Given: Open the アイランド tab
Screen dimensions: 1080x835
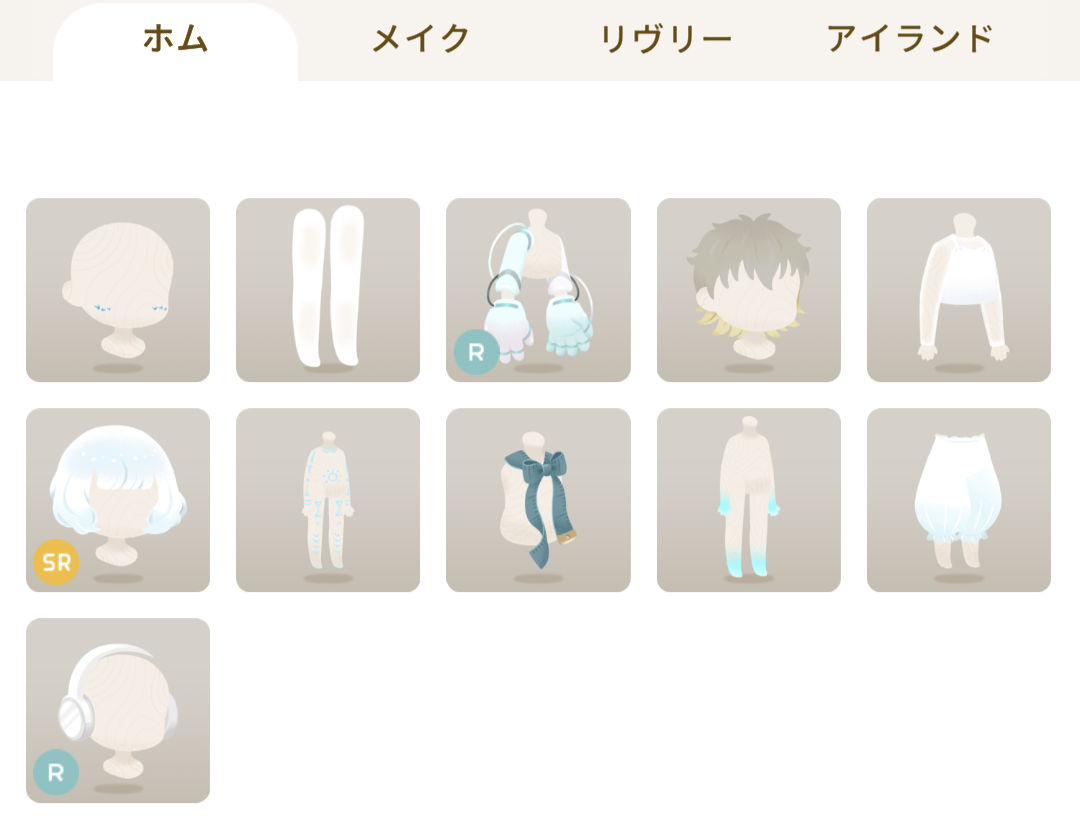Looking at the screenshot, I should point(910,40).
